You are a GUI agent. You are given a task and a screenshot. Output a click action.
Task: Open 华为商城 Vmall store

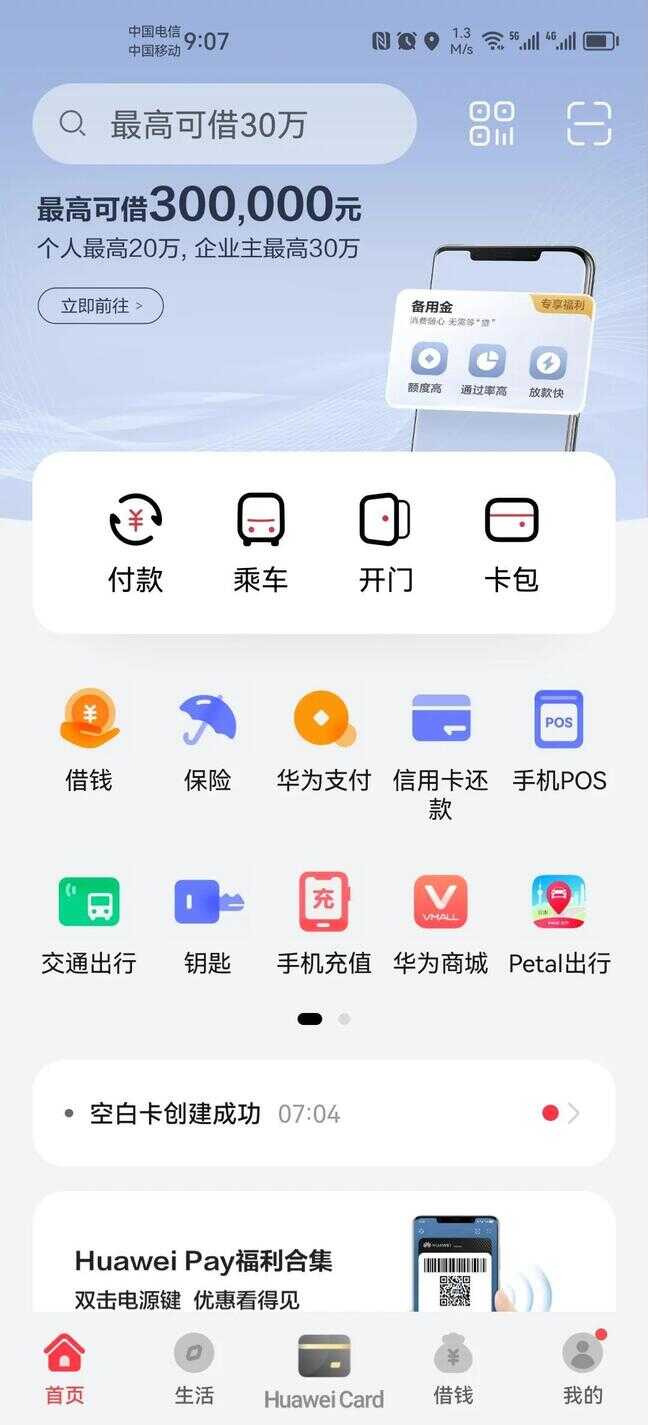(441, 922)
